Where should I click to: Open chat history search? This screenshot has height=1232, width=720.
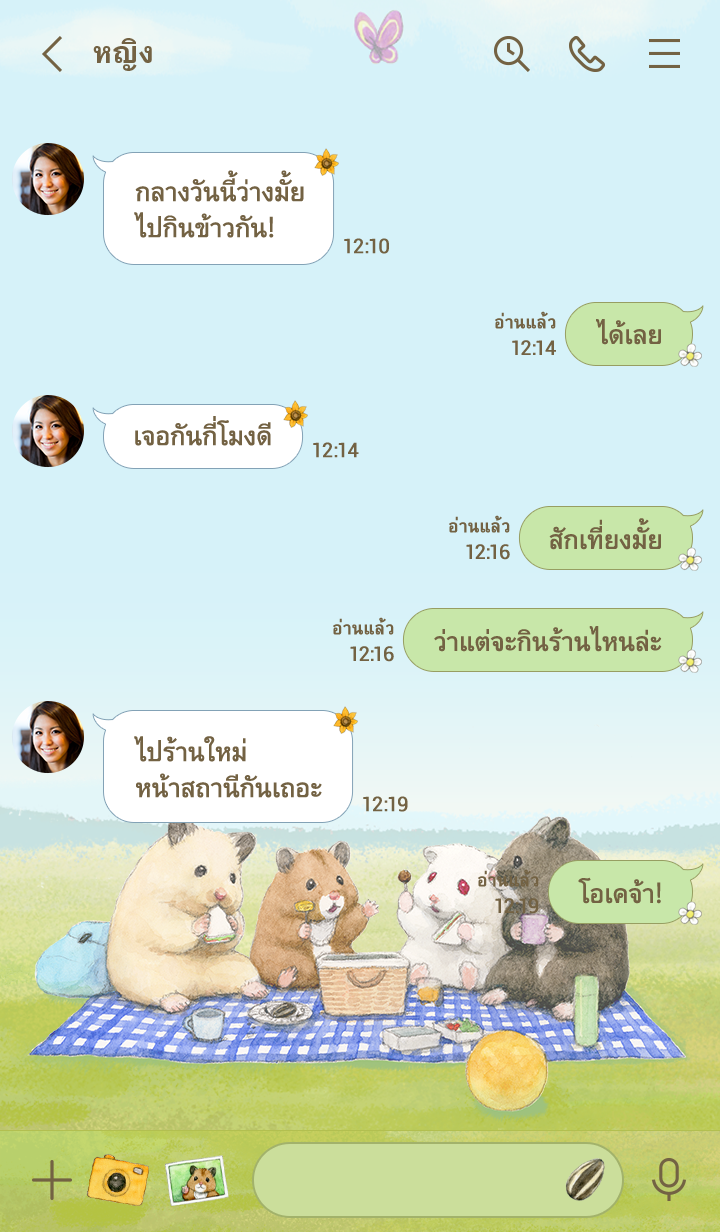(x=511, y=54)
